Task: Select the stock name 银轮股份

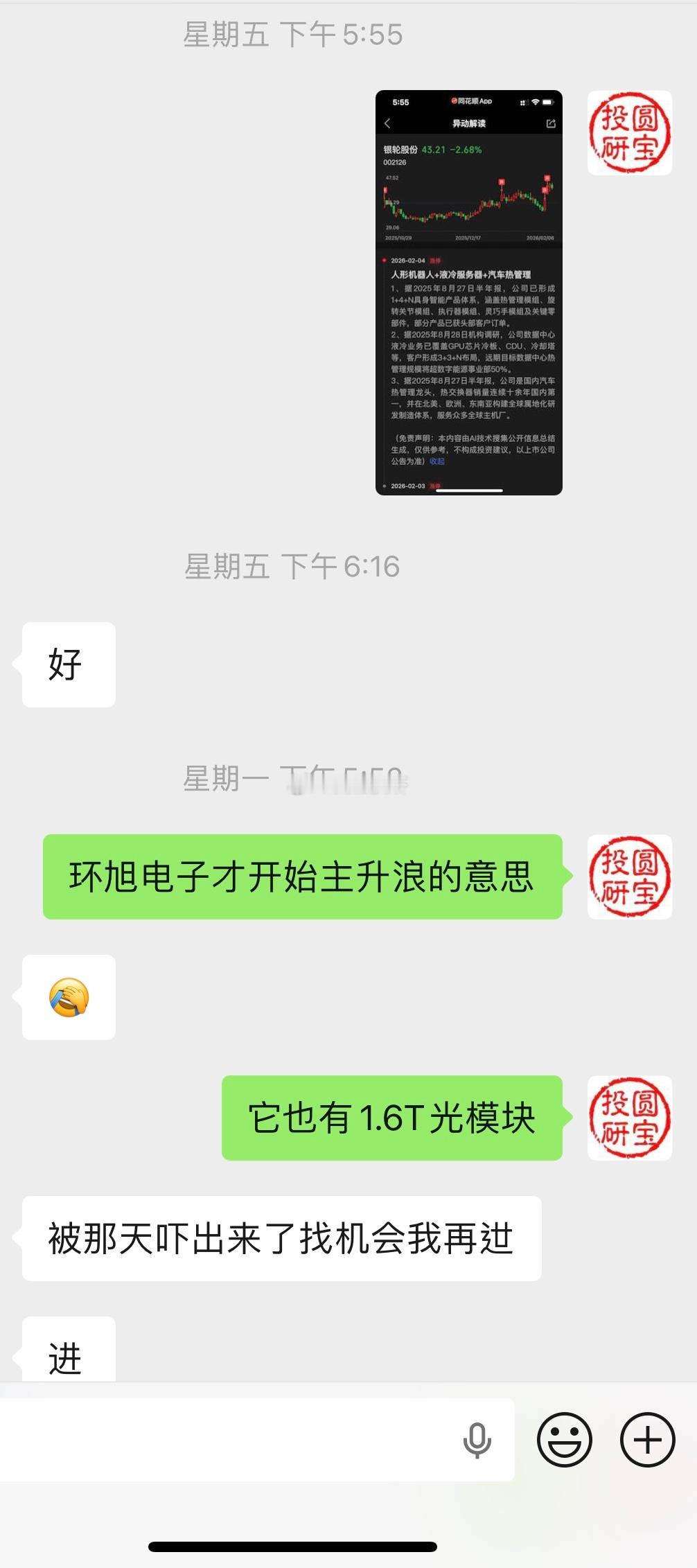Action: [x=401, y=150]
